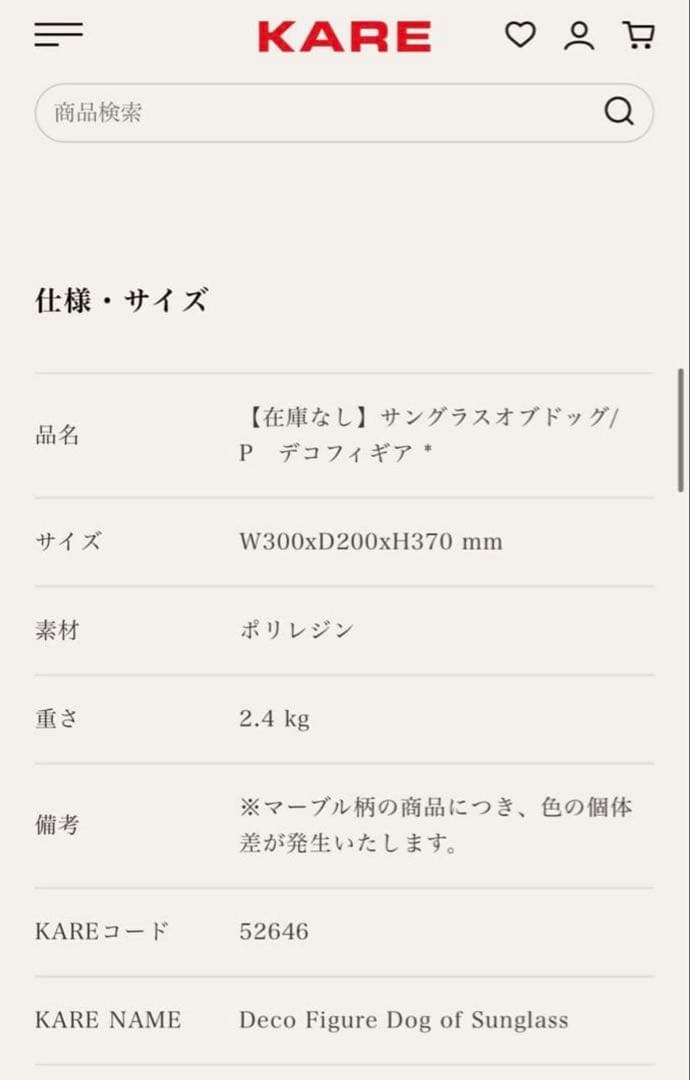Open the account profile icon
Viewport: 690px width, 1080px height.
click(x=578, y=36)
